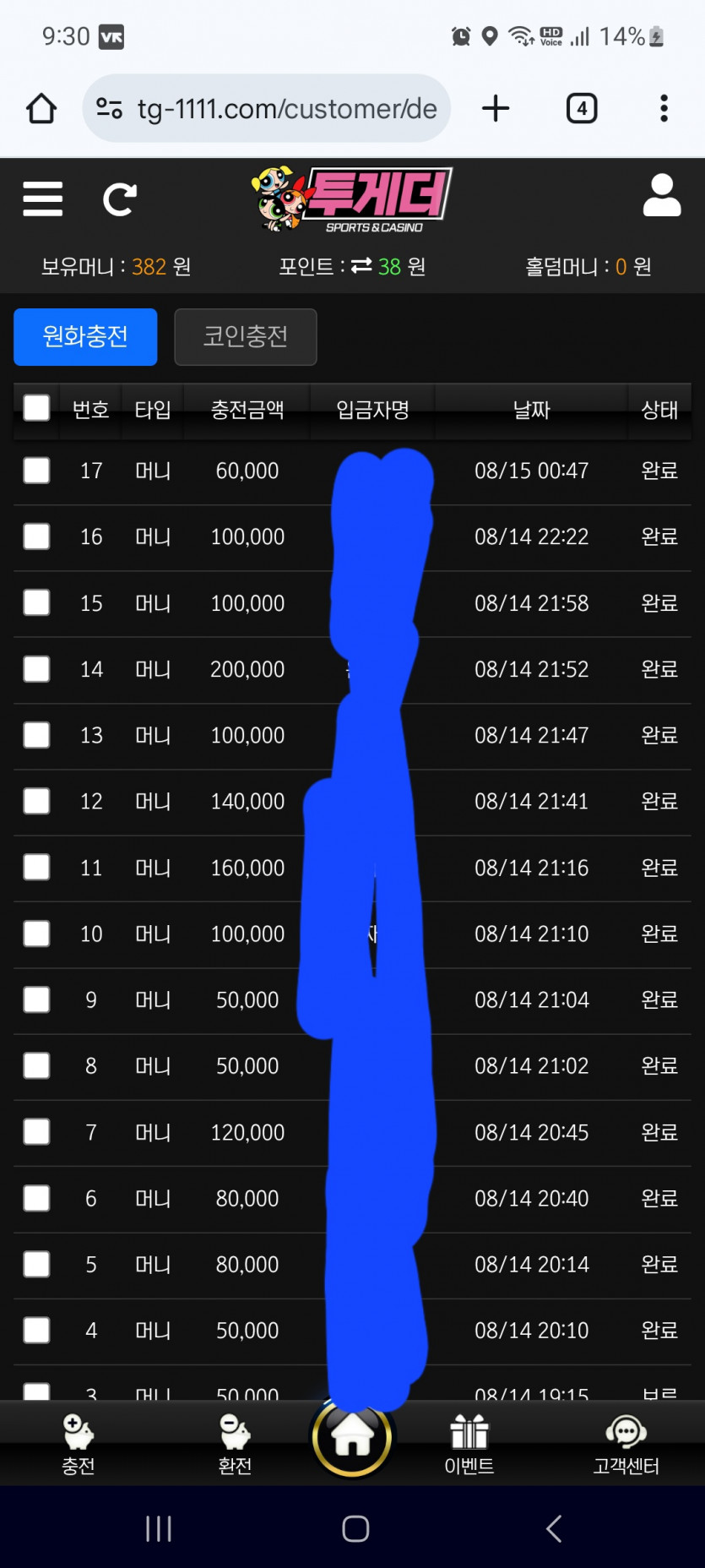Tap the browser address bar
Screen dimensions: 705x1568
(x=266, y=108)
